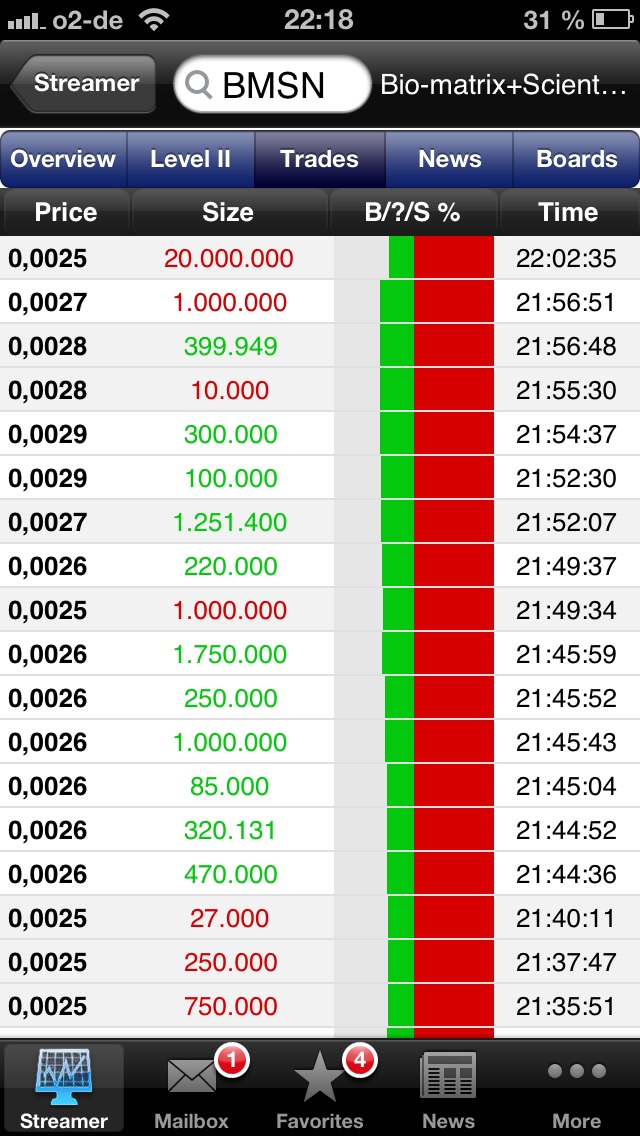Viewport: 640px width, 1136px height.
Task: Switch to the Overview tab
Action: coord(64,159)
